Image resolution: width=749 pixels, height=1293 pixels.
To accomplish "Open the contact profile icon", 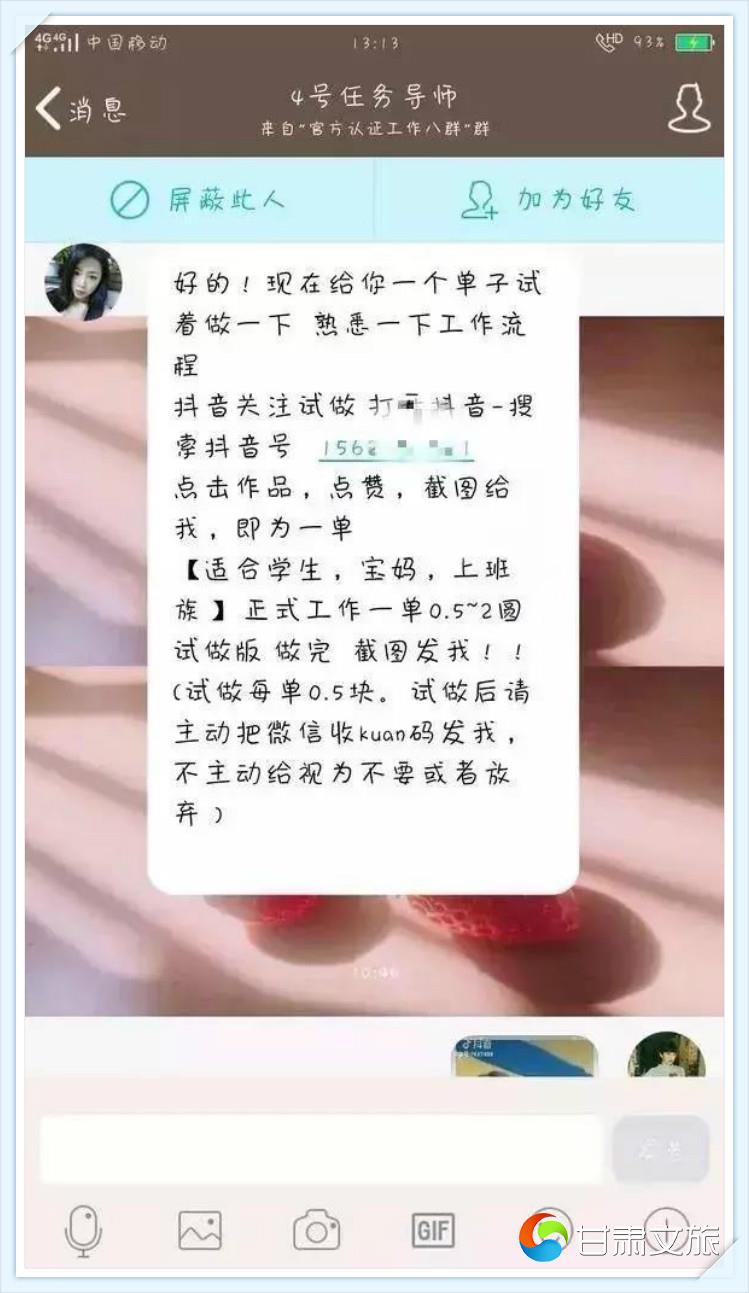I will (x=688, y=108).
